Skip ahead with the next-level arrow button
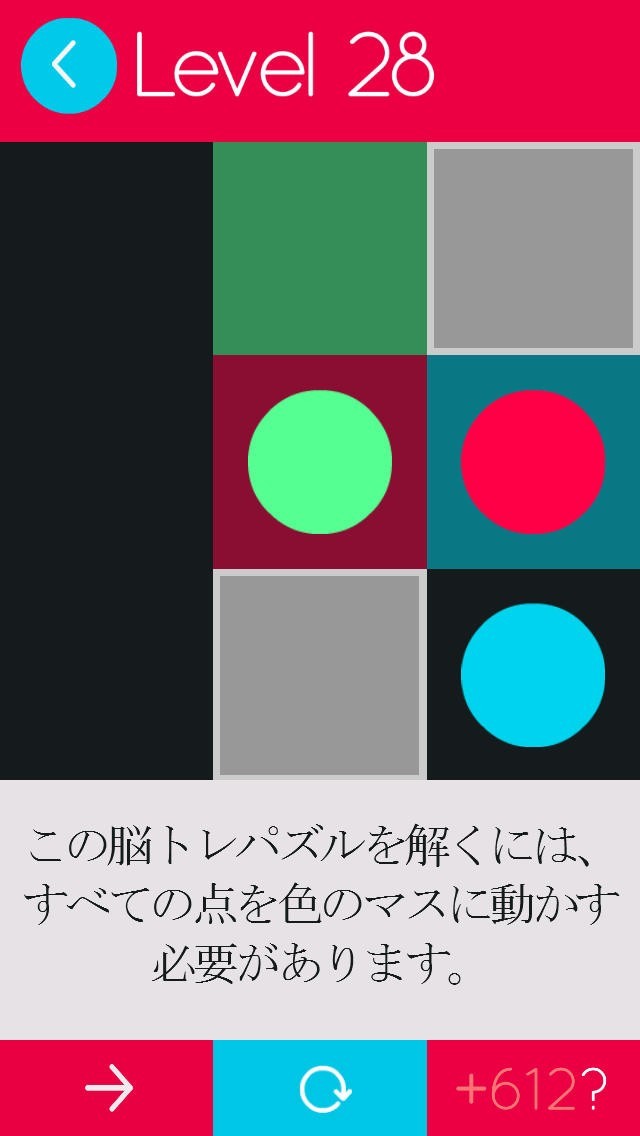The width and height of the screenshot is (640, 1136). (107, 1087)
